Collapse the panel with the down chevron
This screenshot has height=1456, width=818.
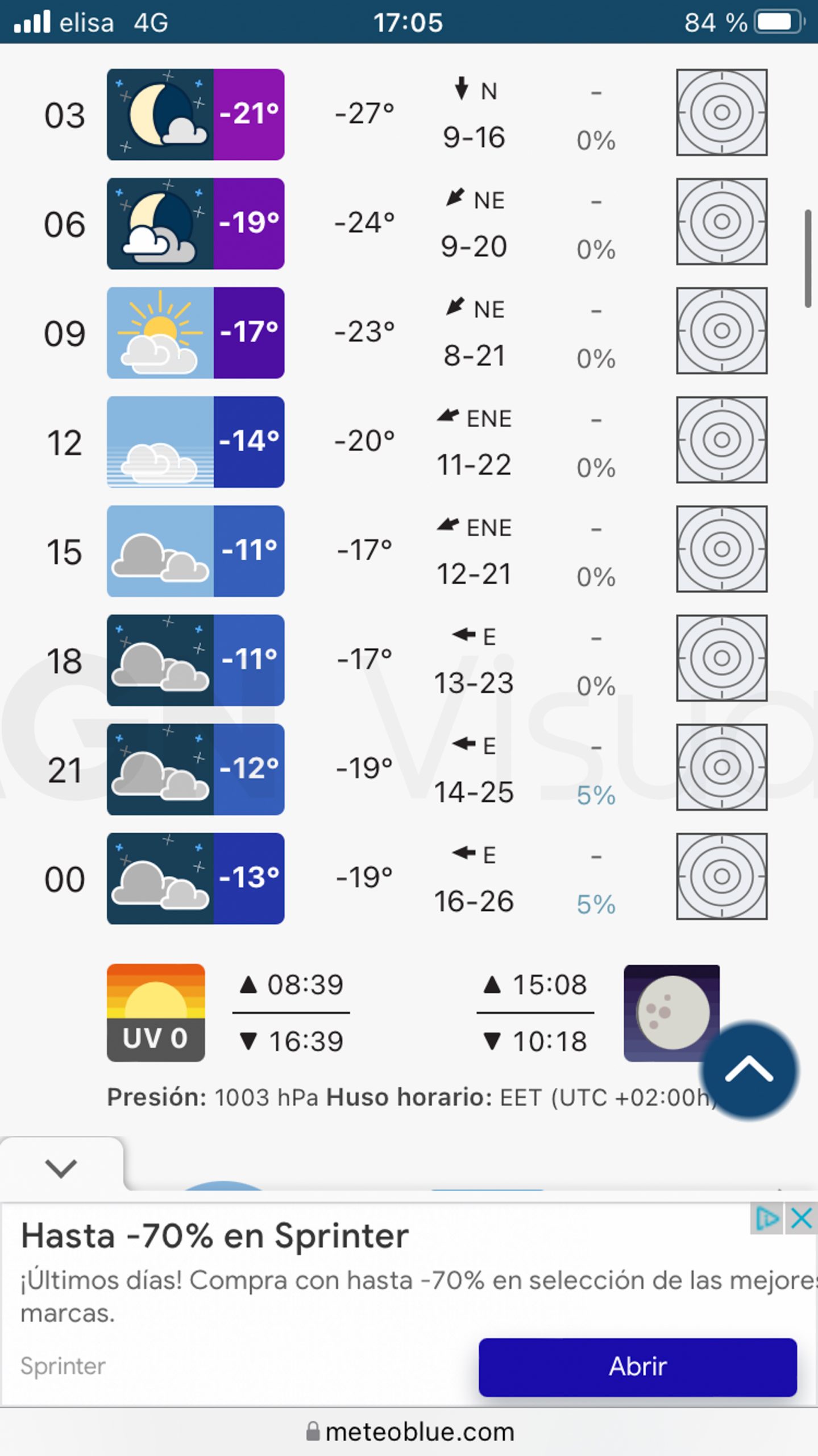click(x=61, y=1168)
